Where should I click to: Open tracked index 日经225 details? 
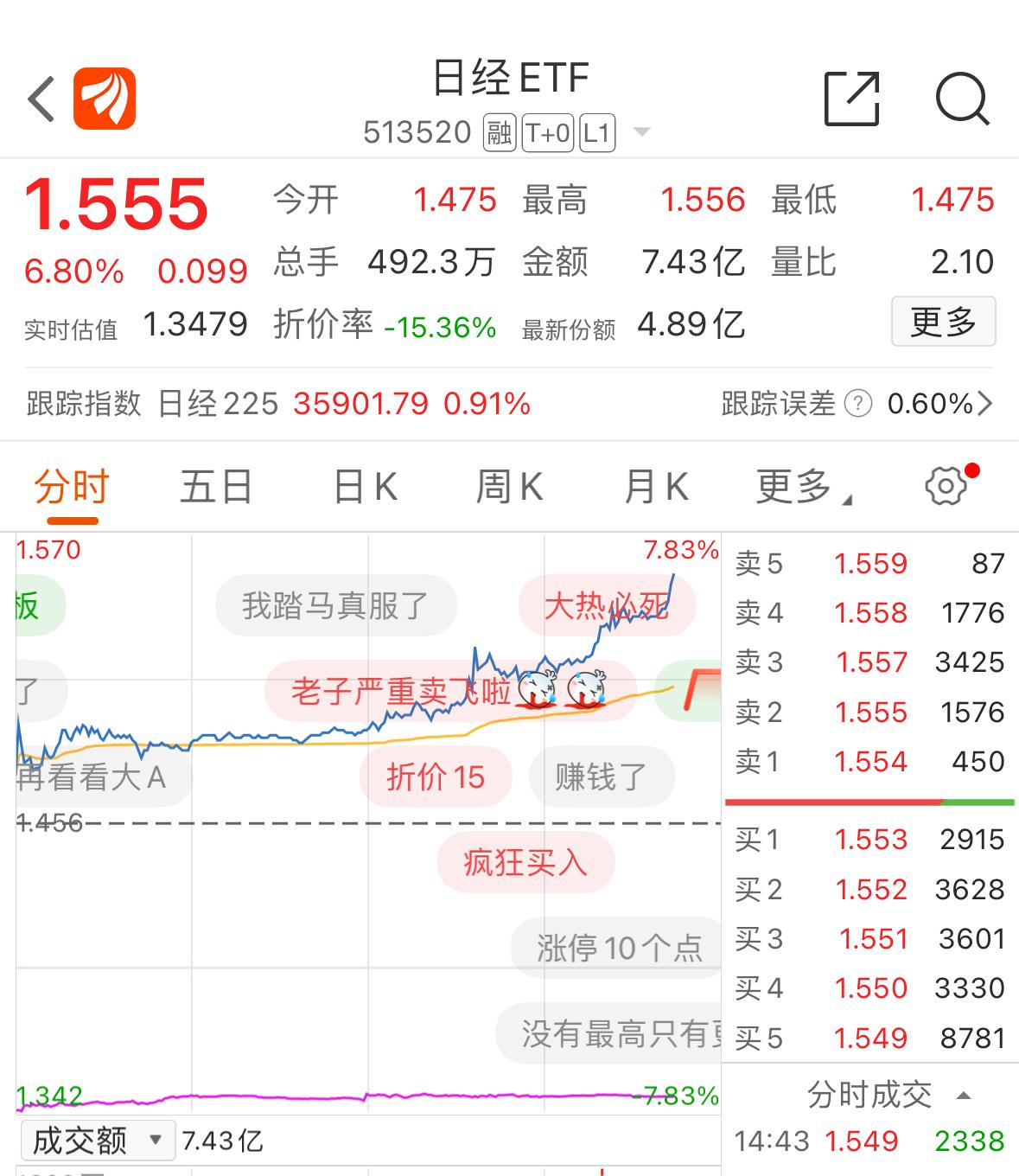(216, 403)
